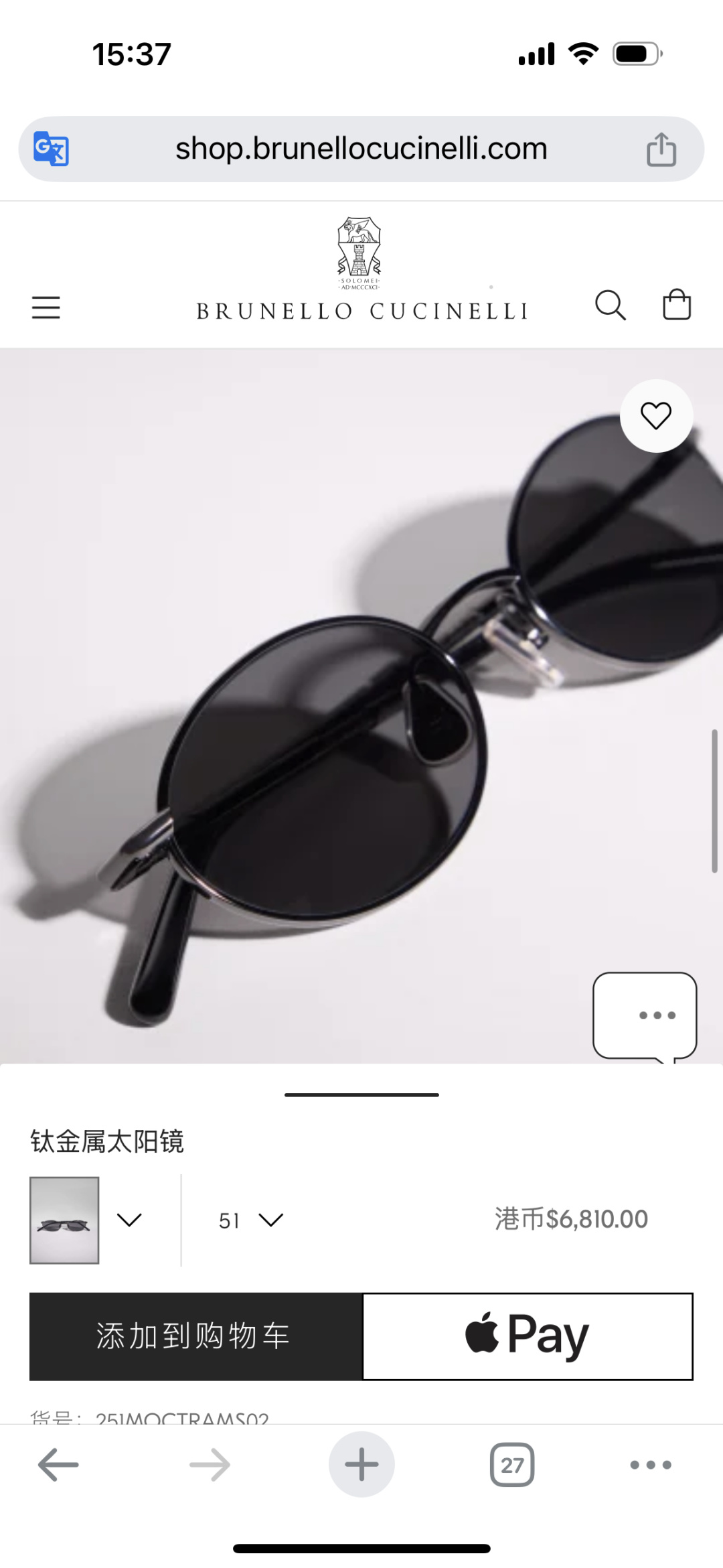Open the live chat bubble

pos(645,1015)
